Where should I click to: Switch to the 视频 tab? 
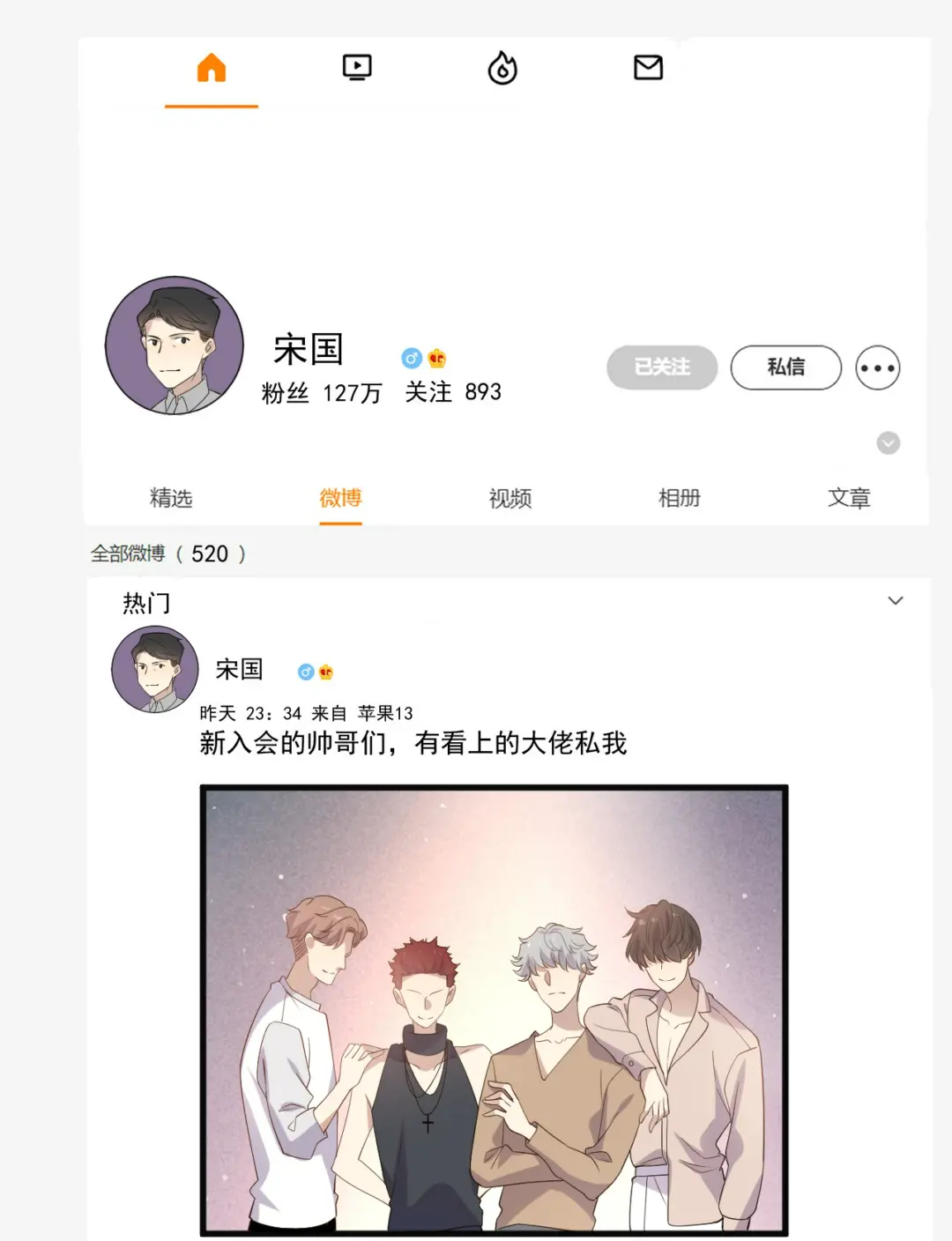point(510,498)
